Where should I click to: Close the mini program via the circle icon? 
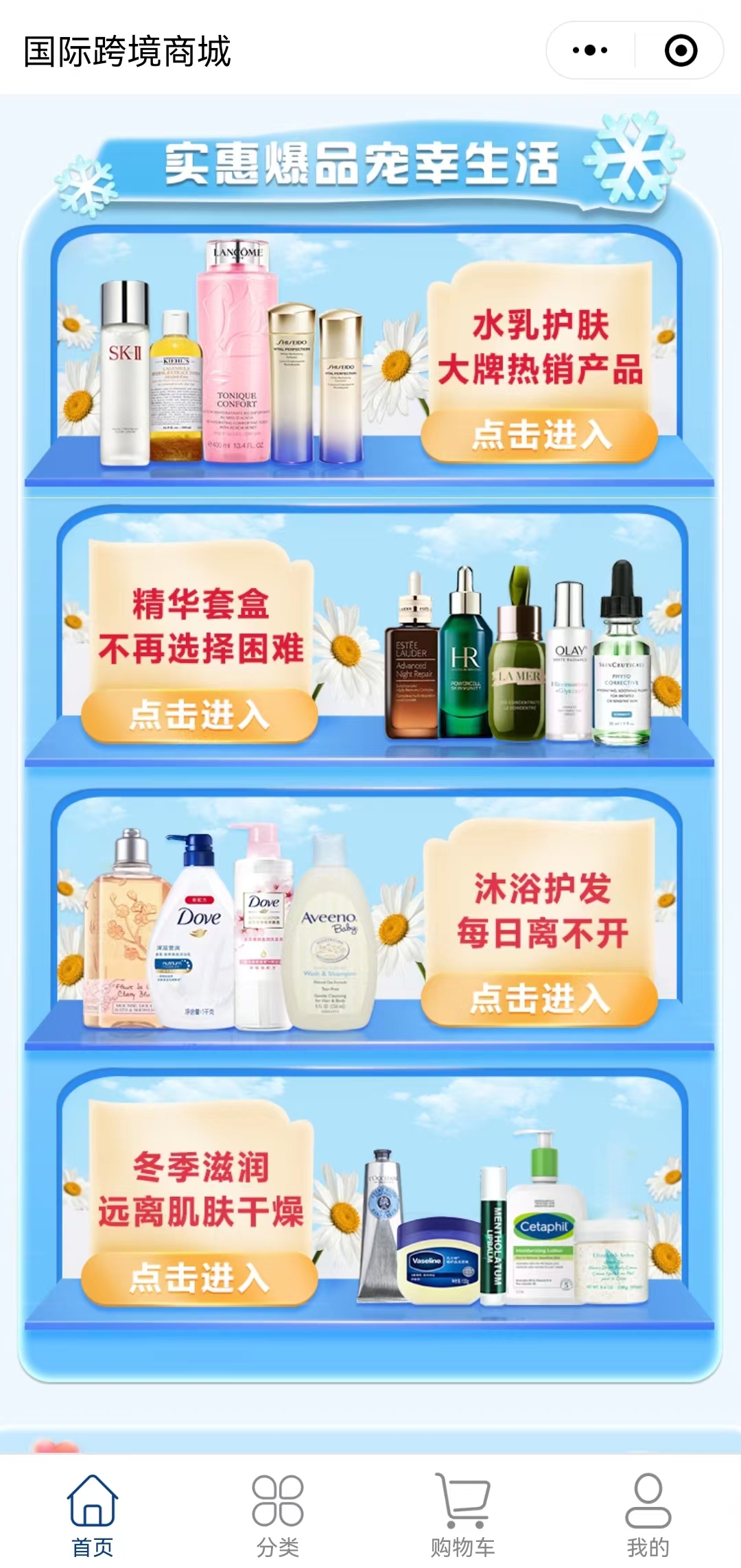(681, 50)
